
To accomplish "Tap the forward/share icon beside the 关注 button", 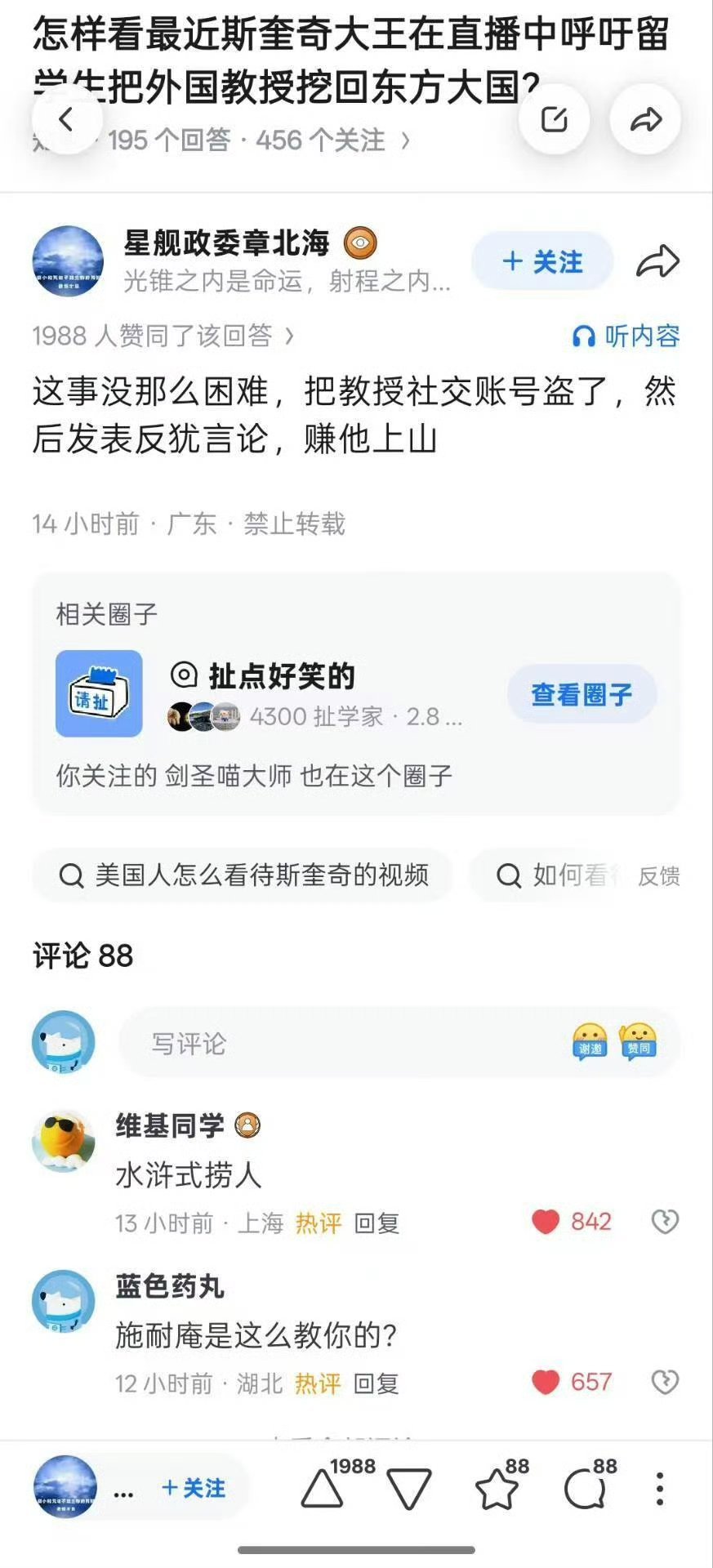I will (x=659, y=261).
